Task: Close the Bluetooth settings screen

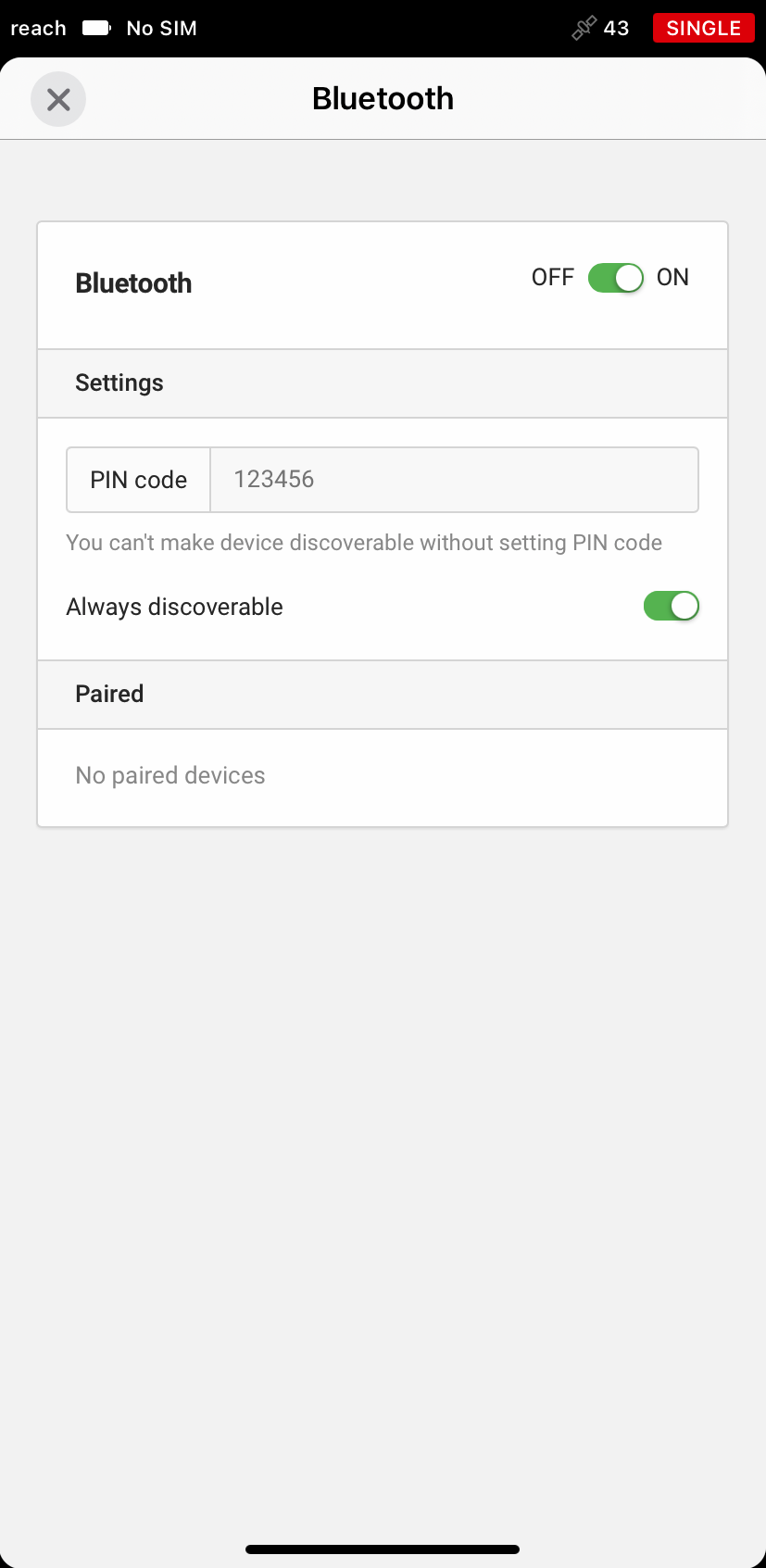Action: (58, 99)
